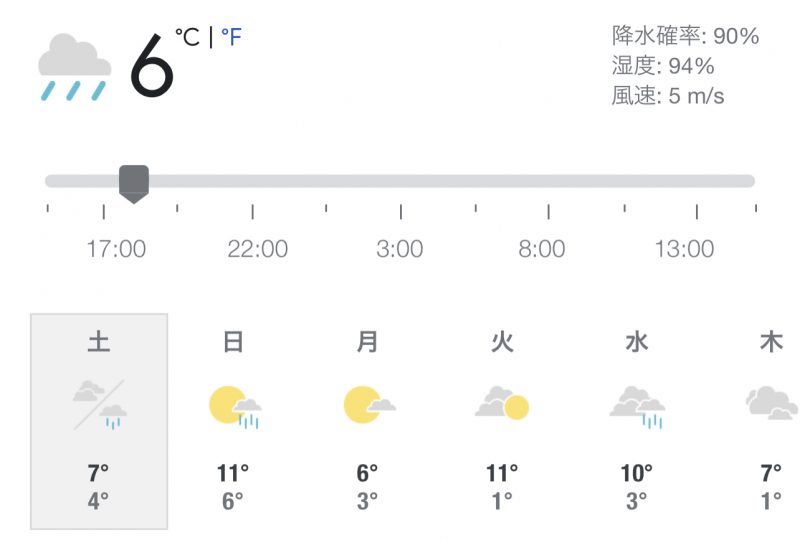Select Saturday (土) forecast
Image resolution: width=800 pixels, height=540 pixels.
pyautogui.click(x=99, y=421)
